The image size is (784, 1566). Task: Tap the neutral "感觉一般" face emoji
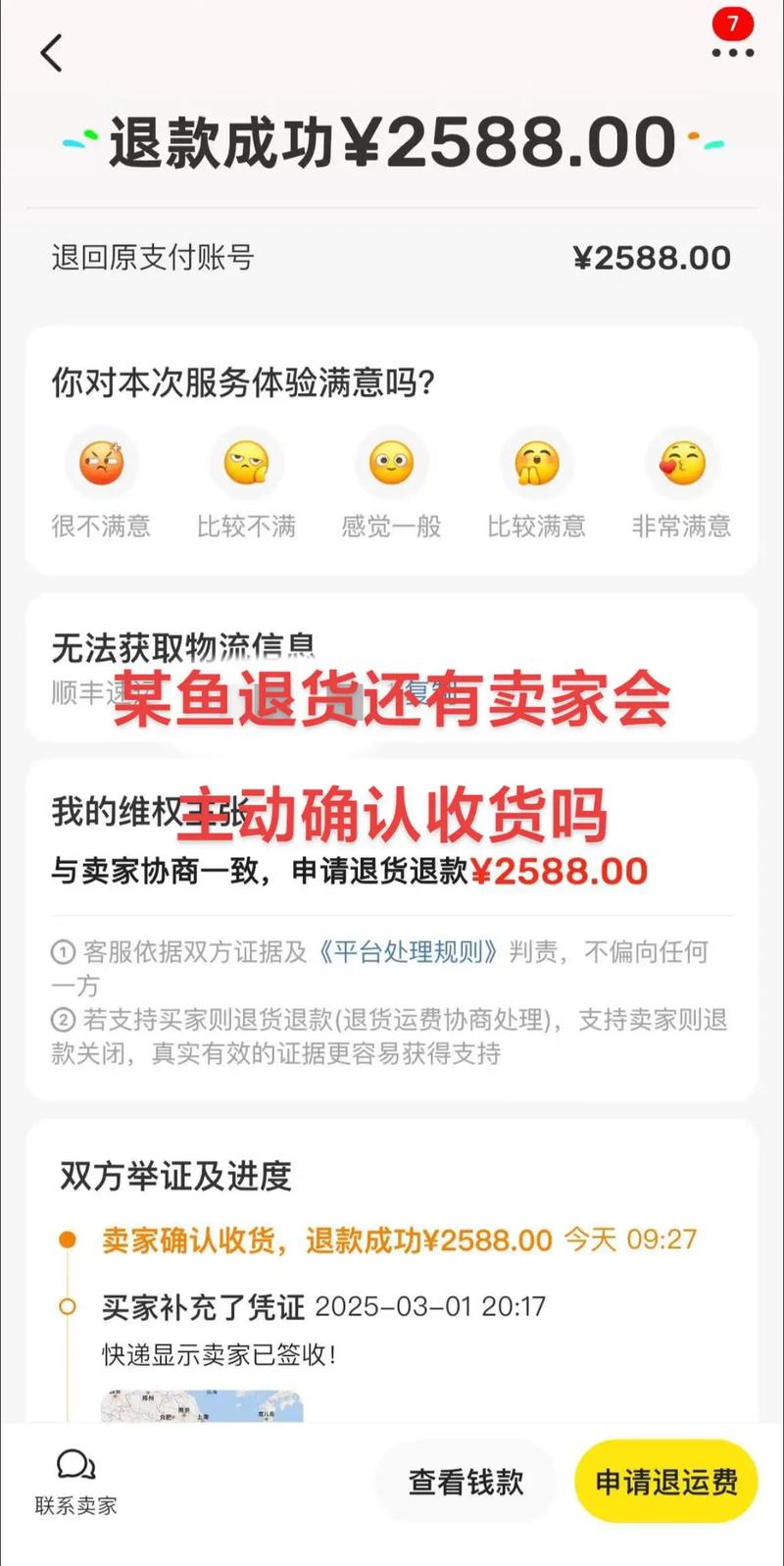[391, 462]
